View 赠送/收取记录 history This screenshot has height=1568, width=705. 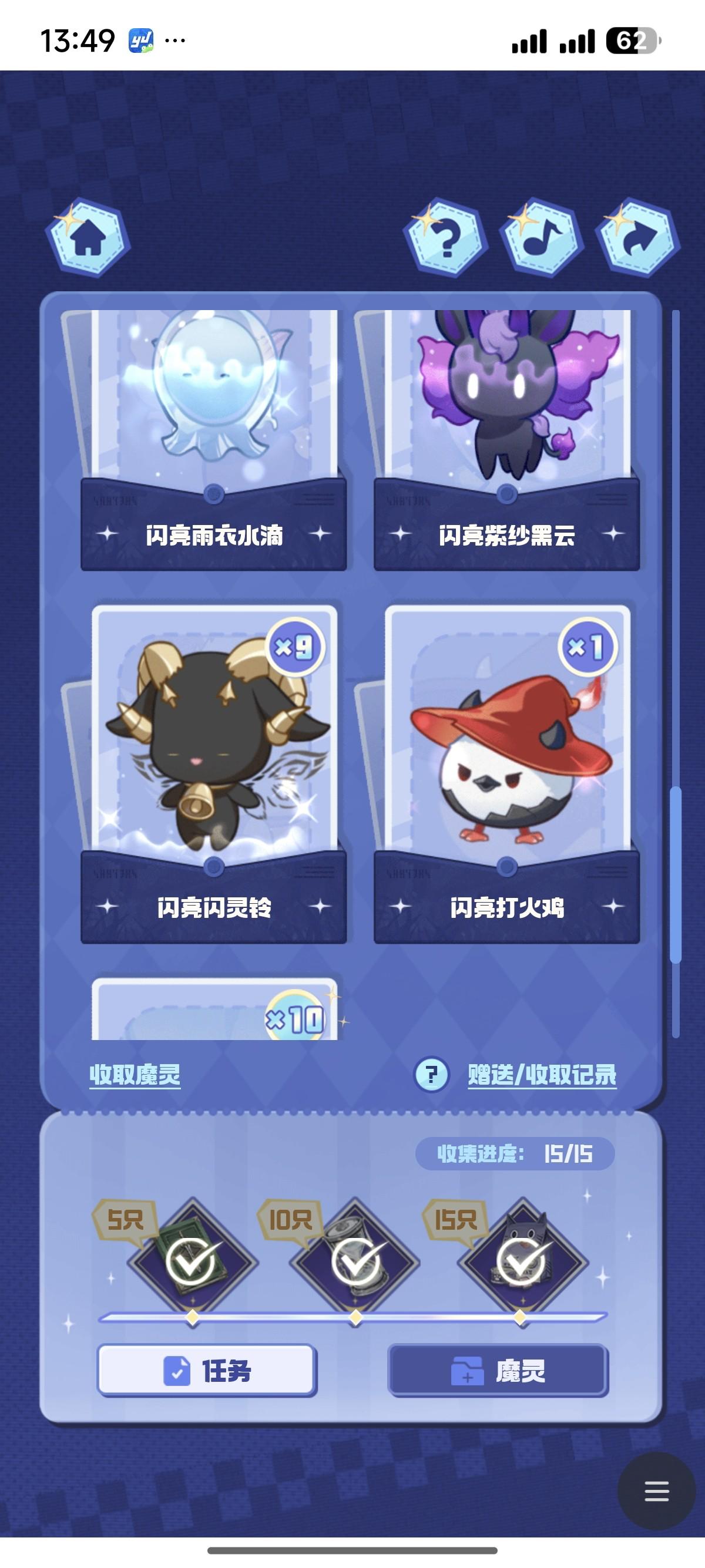click(x=542, y=1075)
